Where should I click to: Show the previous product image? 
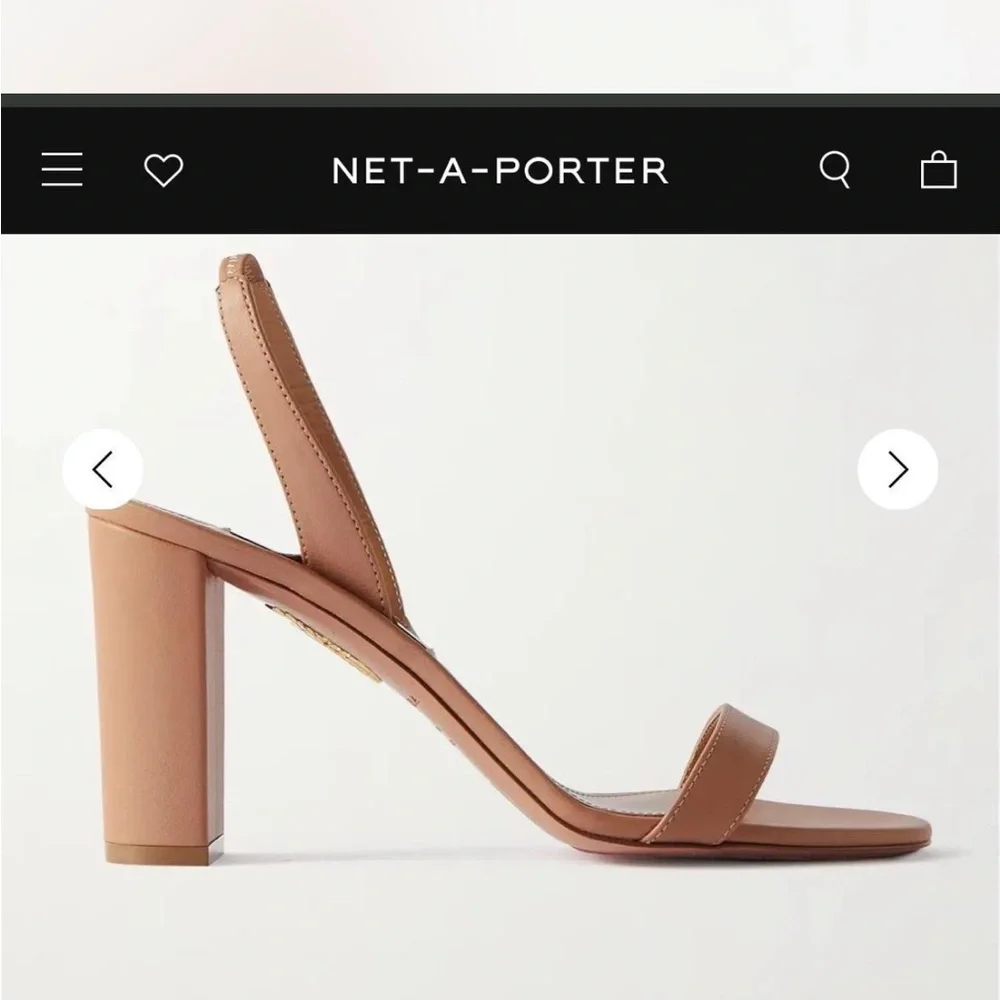[103, 469]
